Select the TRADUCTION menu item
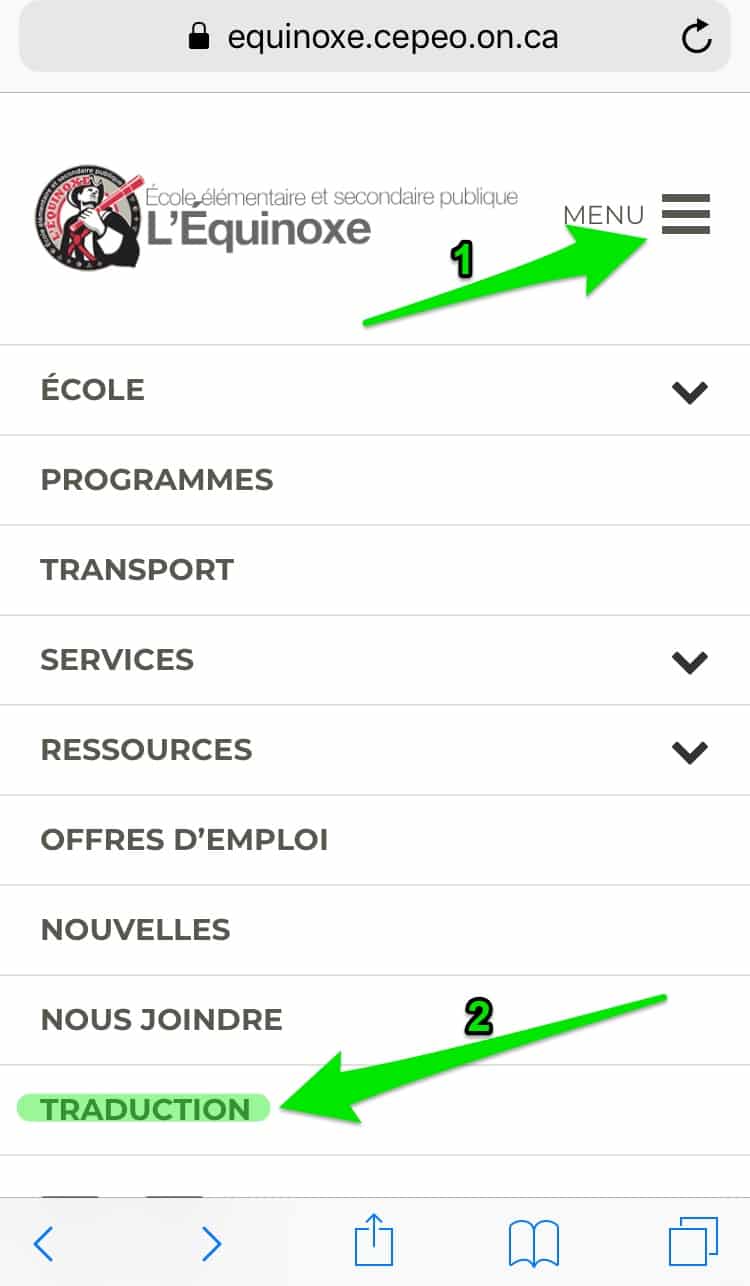Screen dimensions: 750x1286 coord(145,1109)
